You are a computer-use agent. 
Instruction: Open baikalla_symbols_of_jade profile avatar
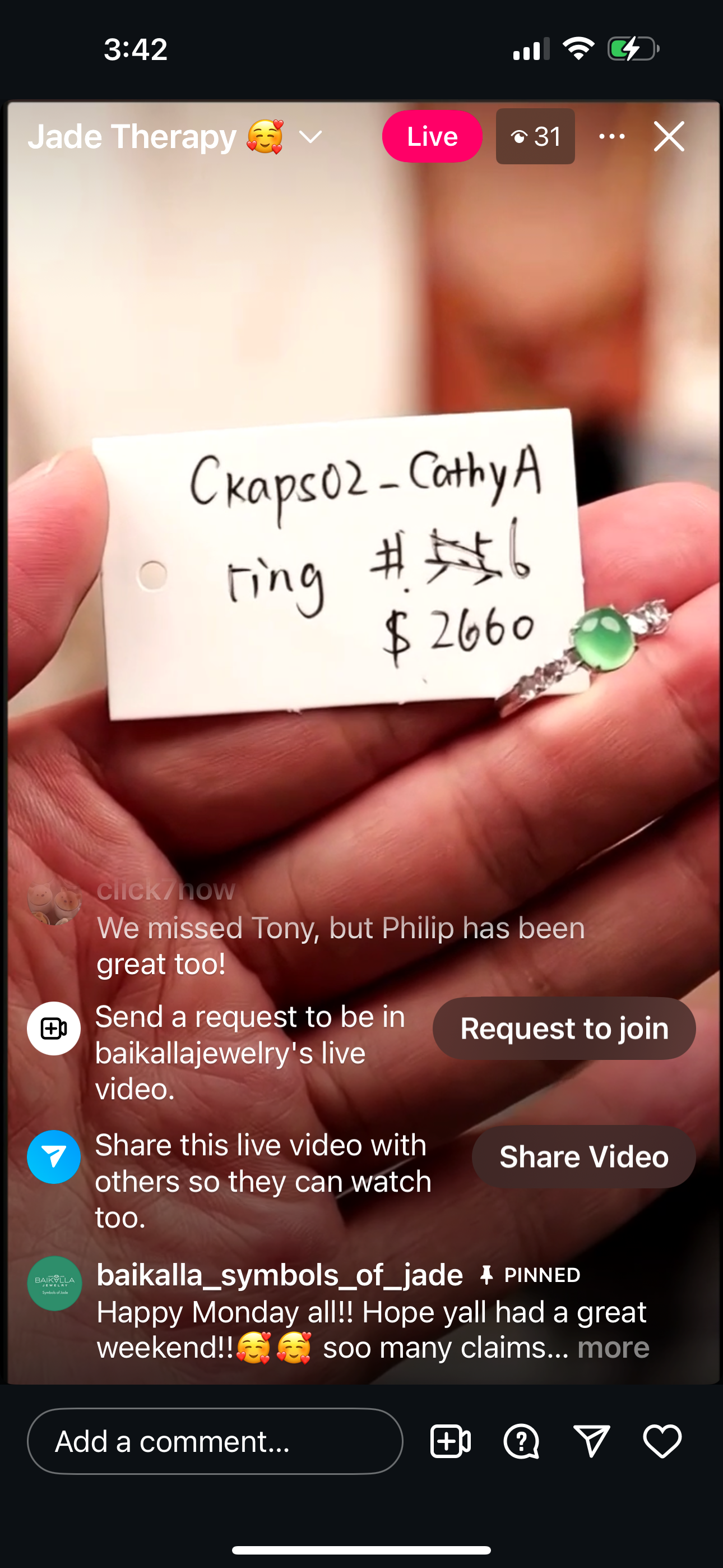55,1283
